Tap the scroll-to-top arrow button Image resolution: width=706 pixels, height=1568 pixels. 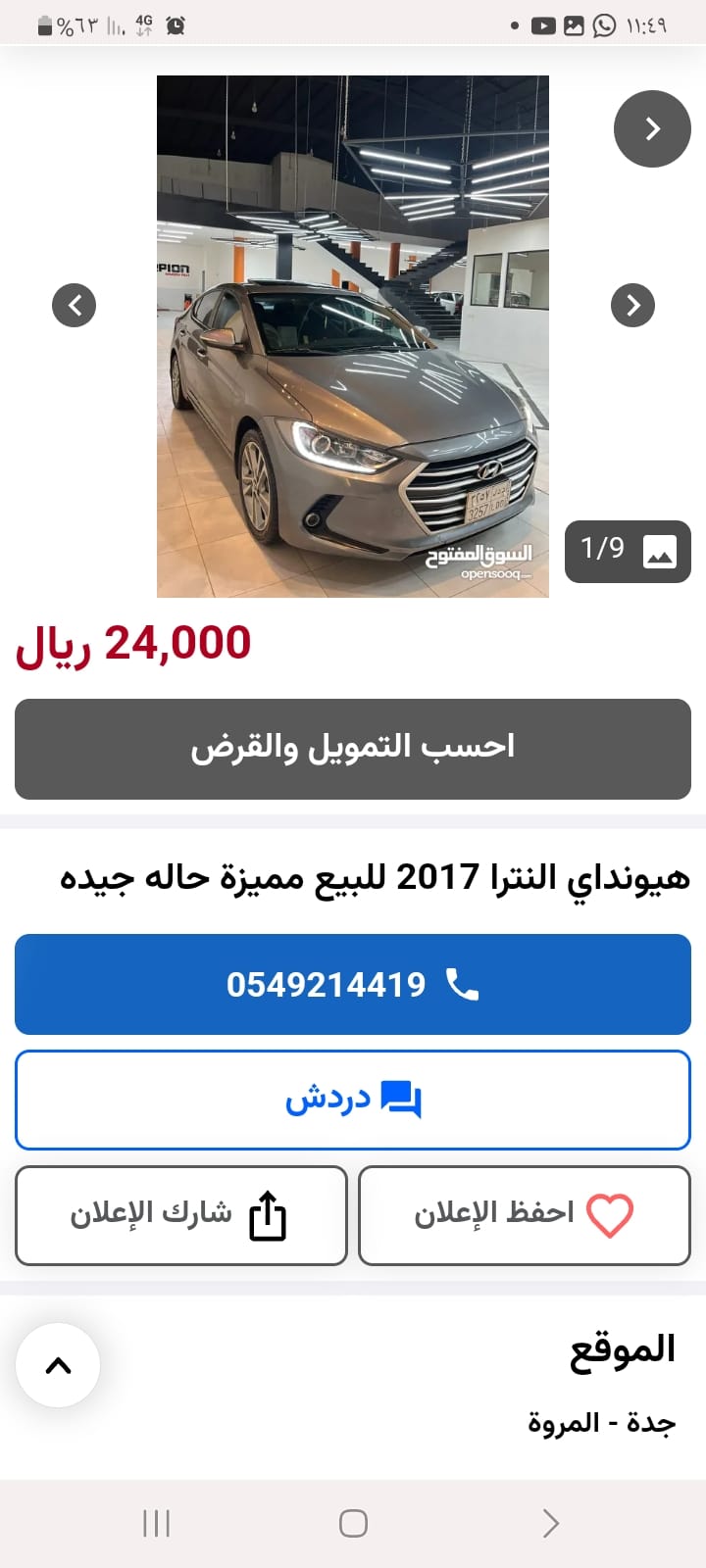(58, 1365)
